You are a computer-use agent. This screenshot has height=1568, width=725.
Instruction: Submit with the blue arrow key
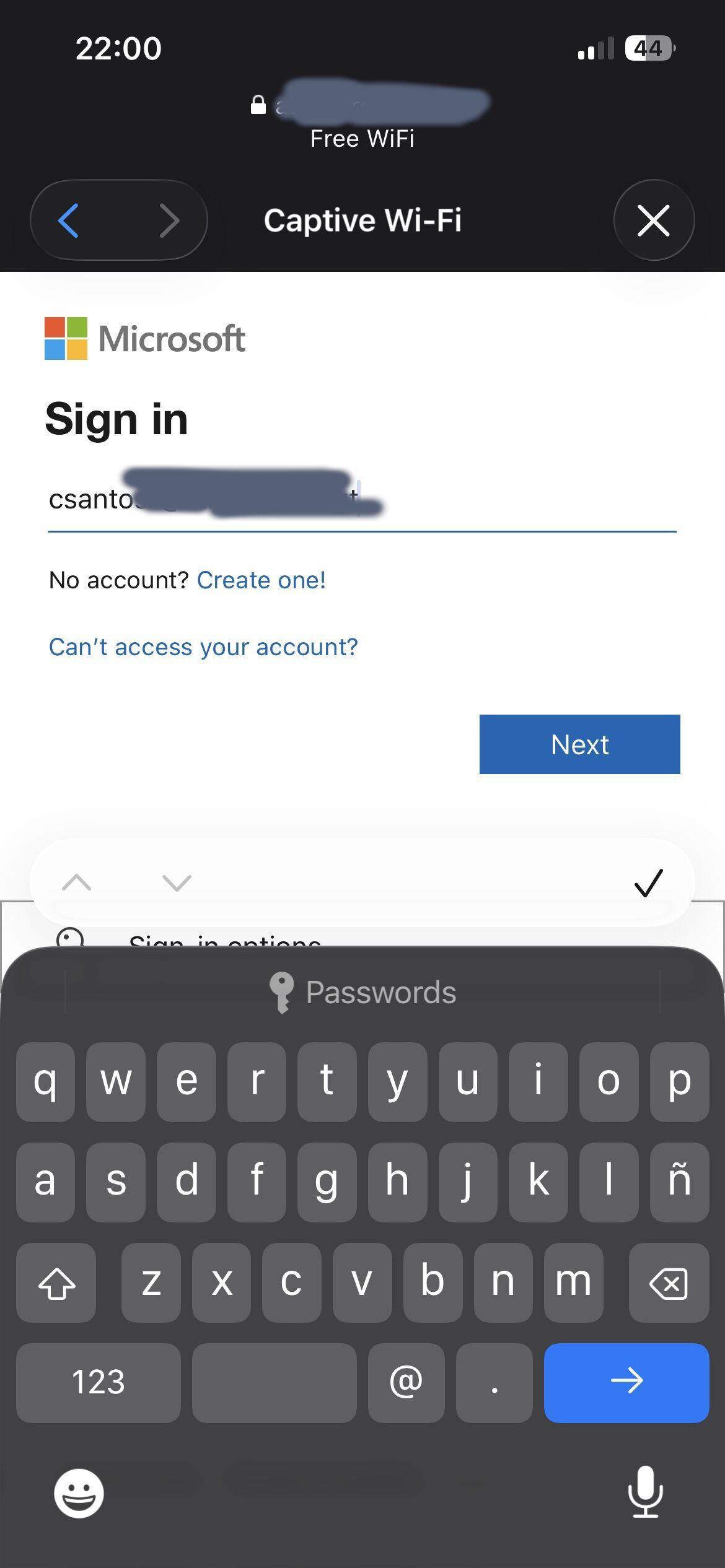tap(626, 1382)
